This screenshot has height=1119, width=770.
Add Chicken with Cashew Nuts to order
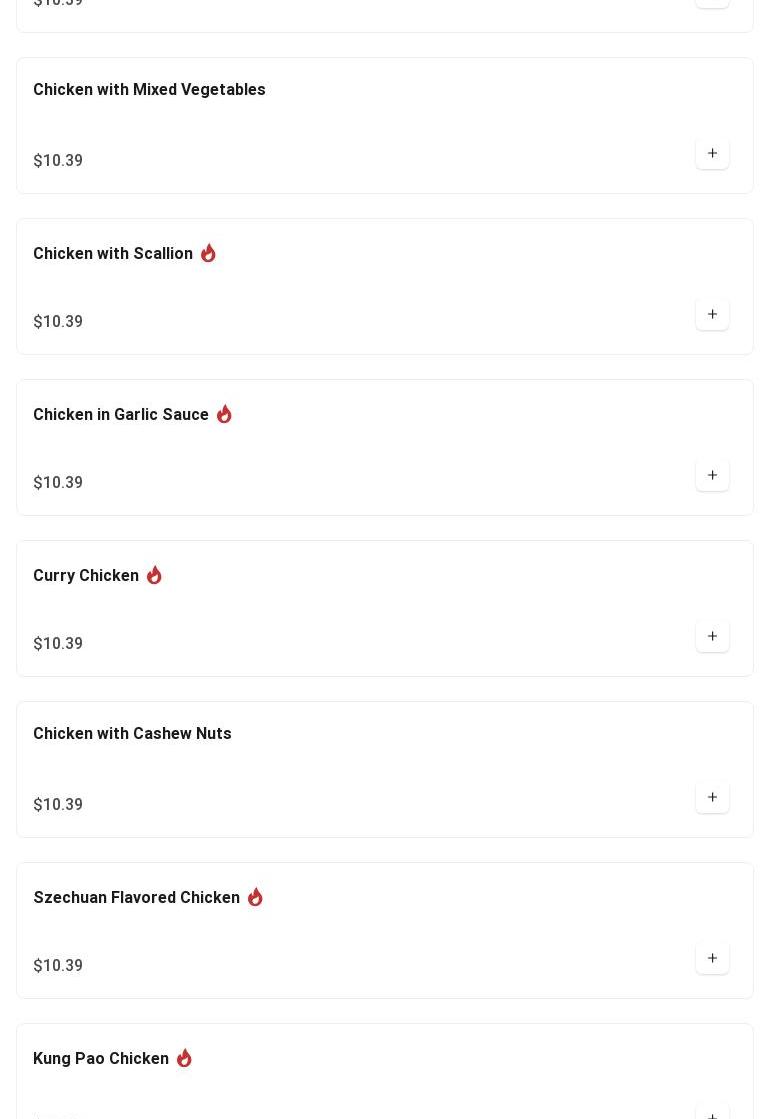pyautogui.click(x=712, y=798)
